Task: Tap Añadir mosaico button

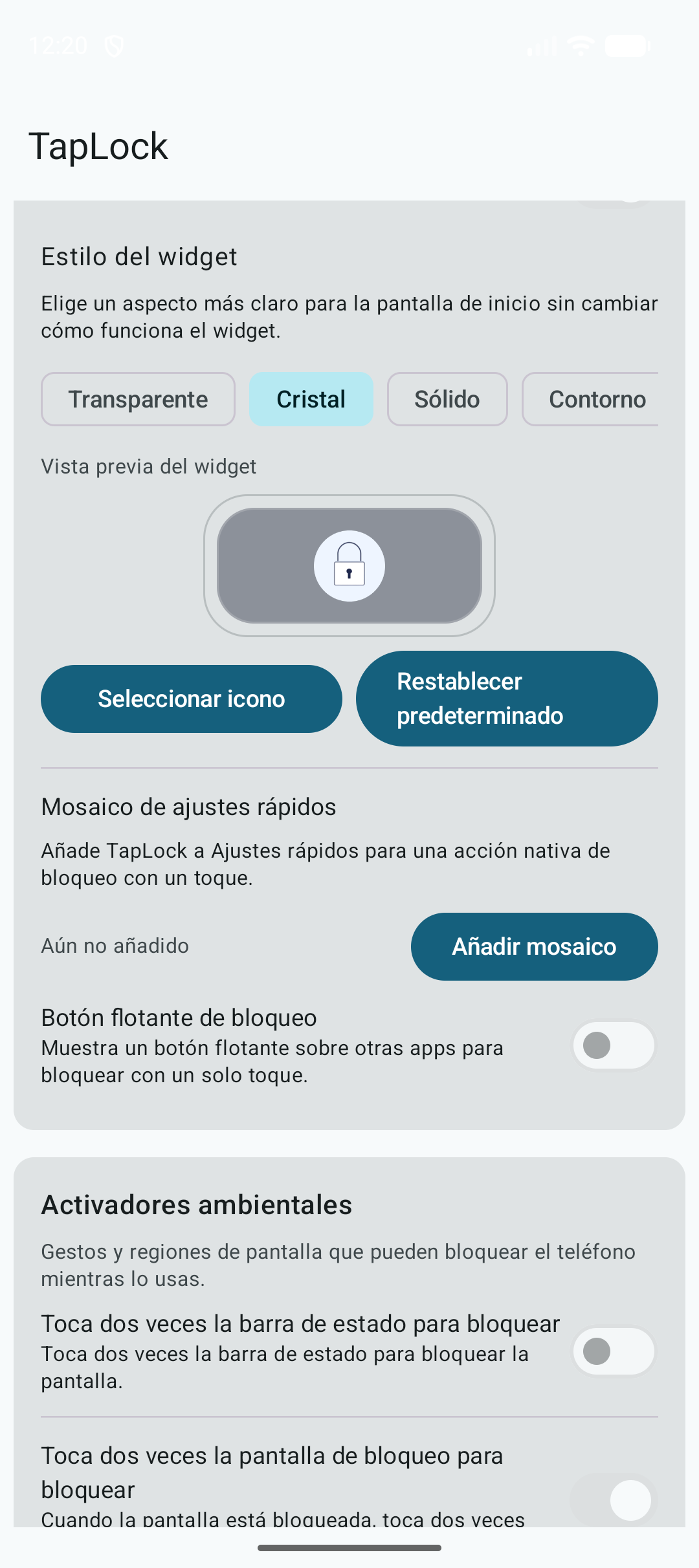Action: (535, 946)
